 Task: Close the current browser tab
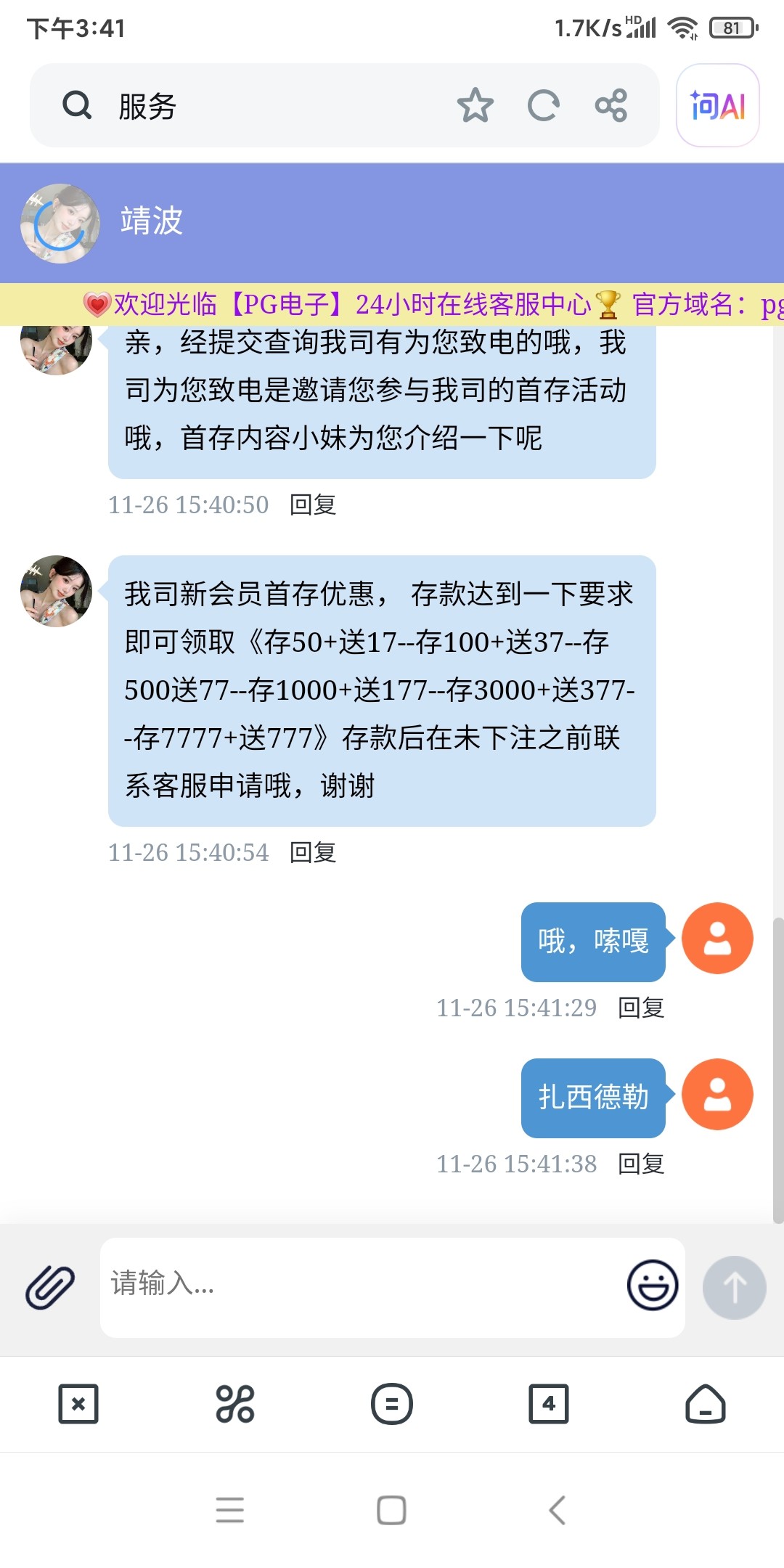pyautogui.click(x=78, y=1404)
